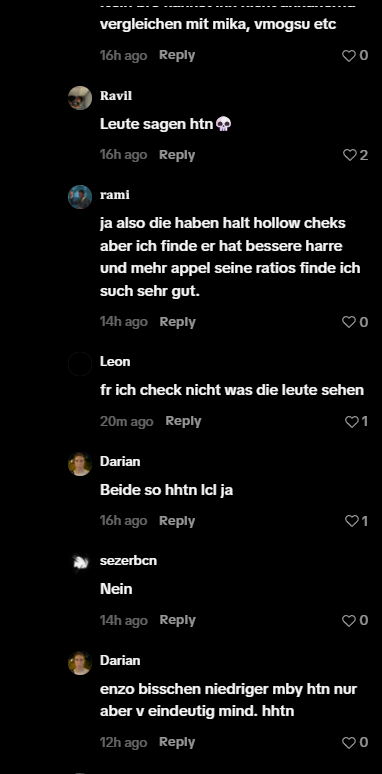This screenshot has height=774, width=382.
Task: Like Ravil's comment about htn
Action: coord(349,155)
